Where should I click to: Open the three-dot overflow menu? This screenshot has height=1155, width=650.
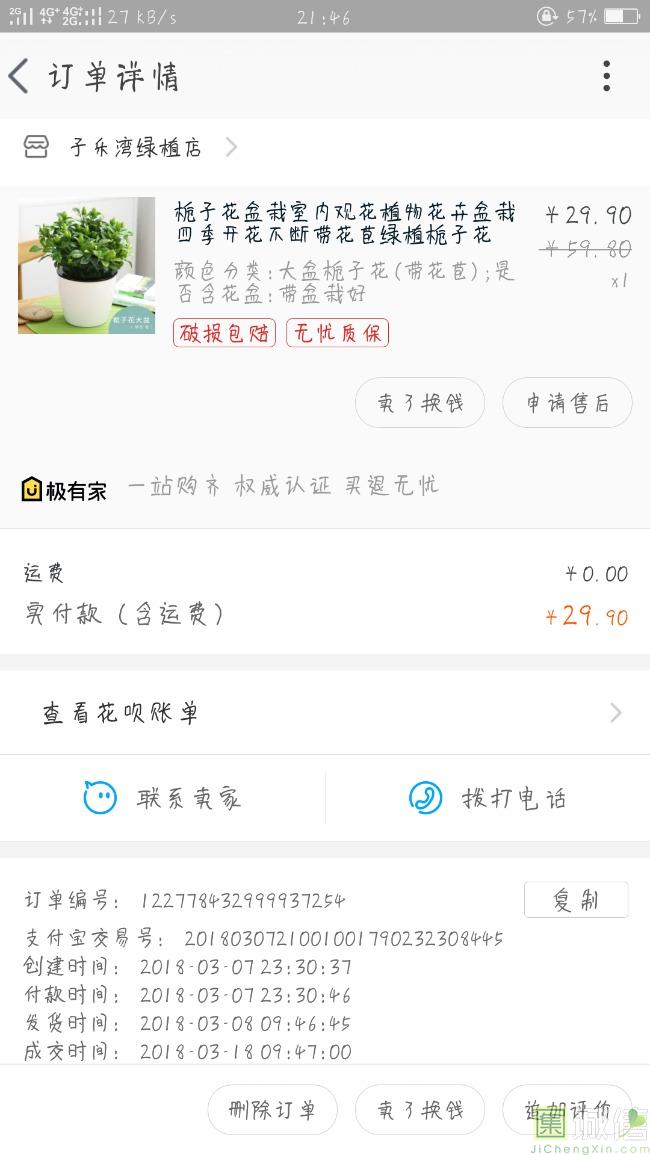[606, 76]
